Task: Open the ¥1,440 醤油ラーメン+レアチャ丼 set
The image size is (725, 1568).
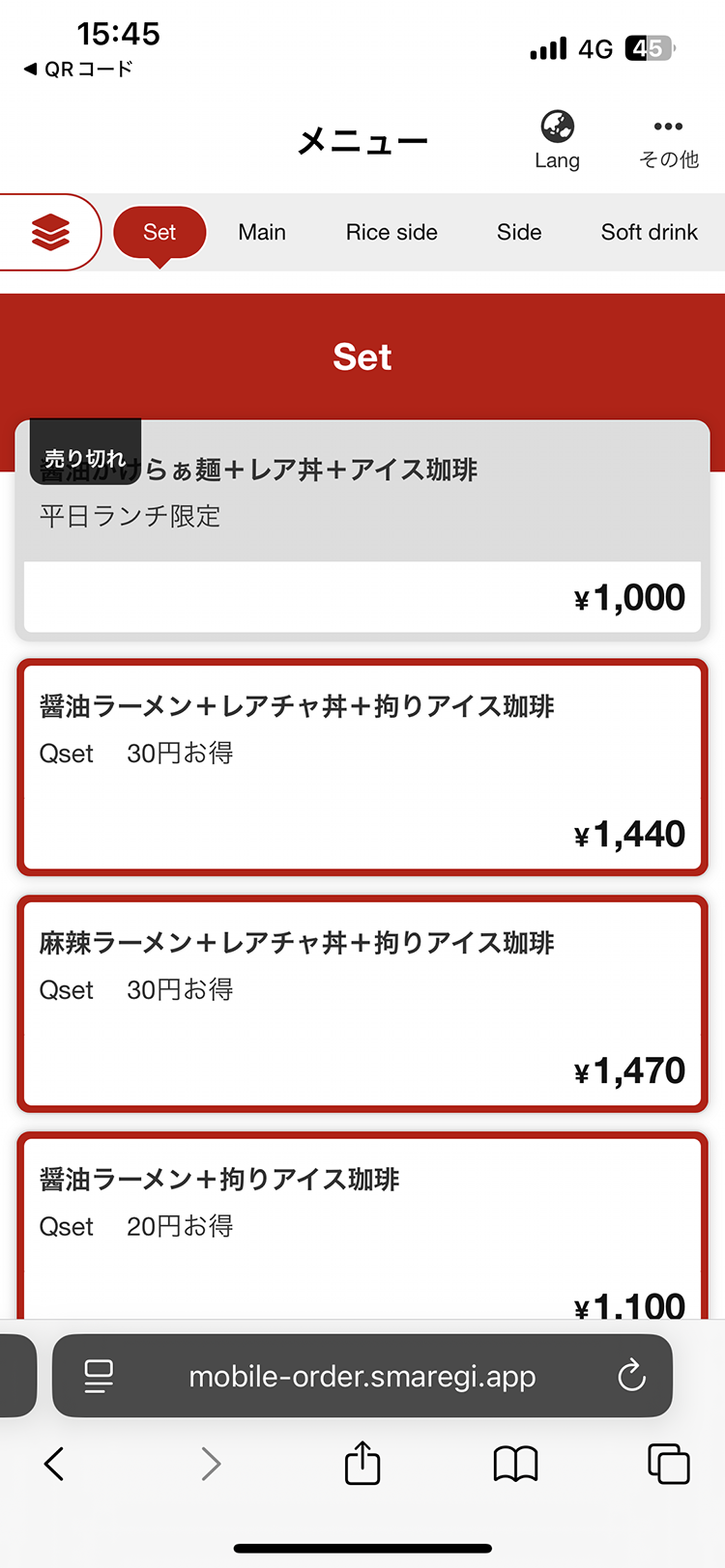Action: tap(362, 767)
